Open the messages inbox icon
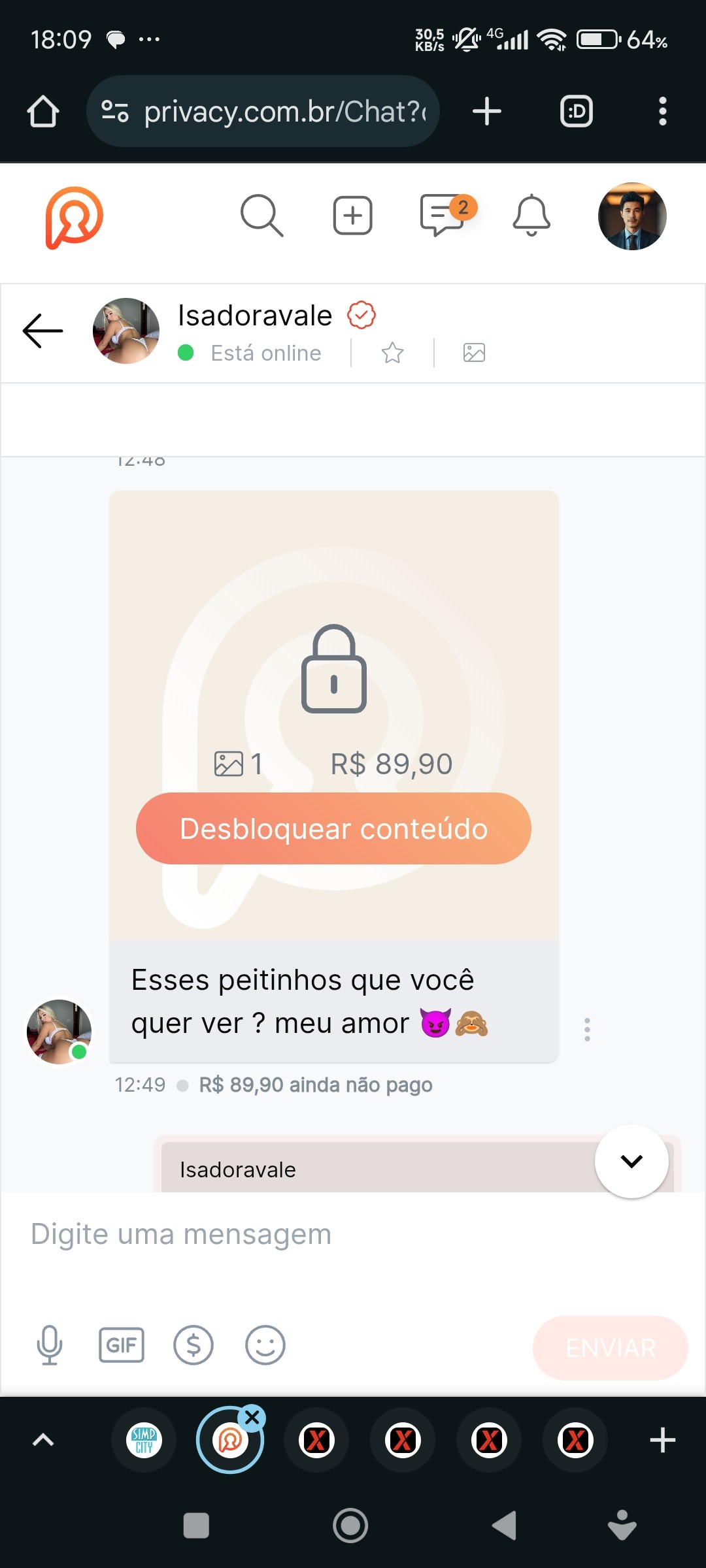 point(443,216)
